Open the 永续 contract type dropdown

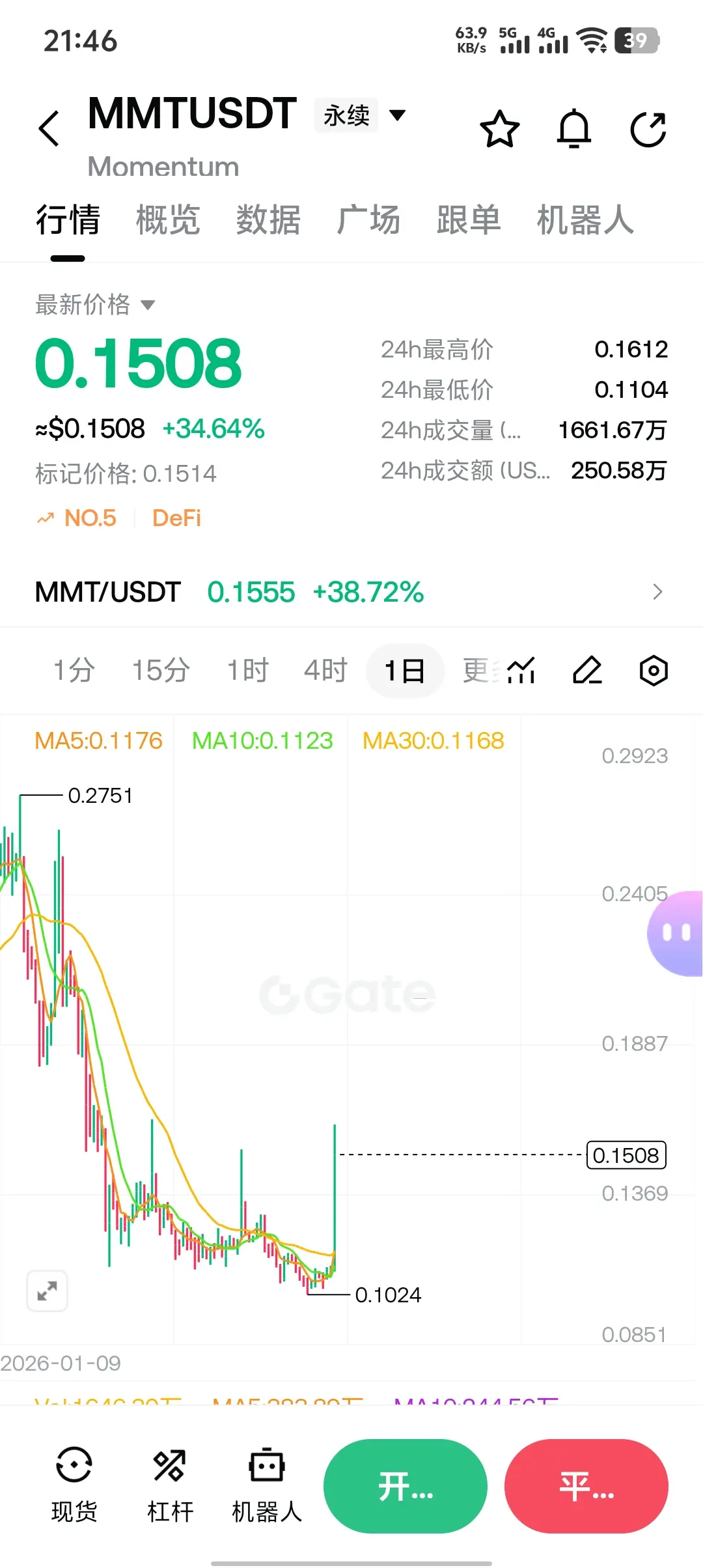(x=361, y=116)
